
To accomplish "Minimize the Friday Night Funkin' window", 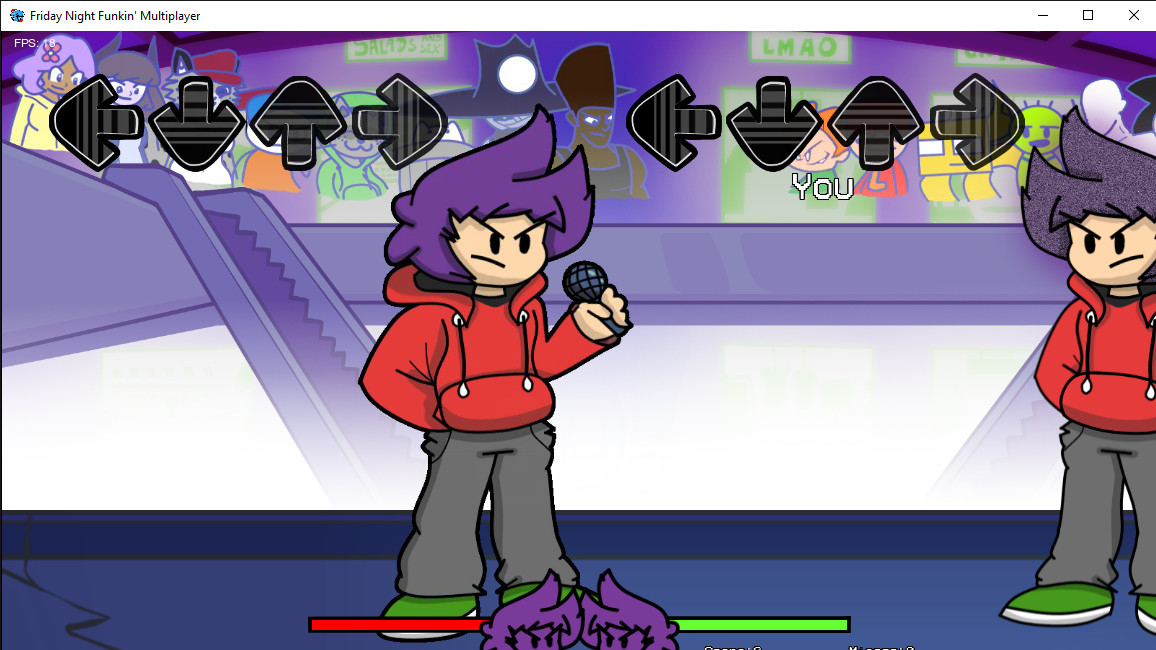I will pyautogui.click(x=1042, y=15).
